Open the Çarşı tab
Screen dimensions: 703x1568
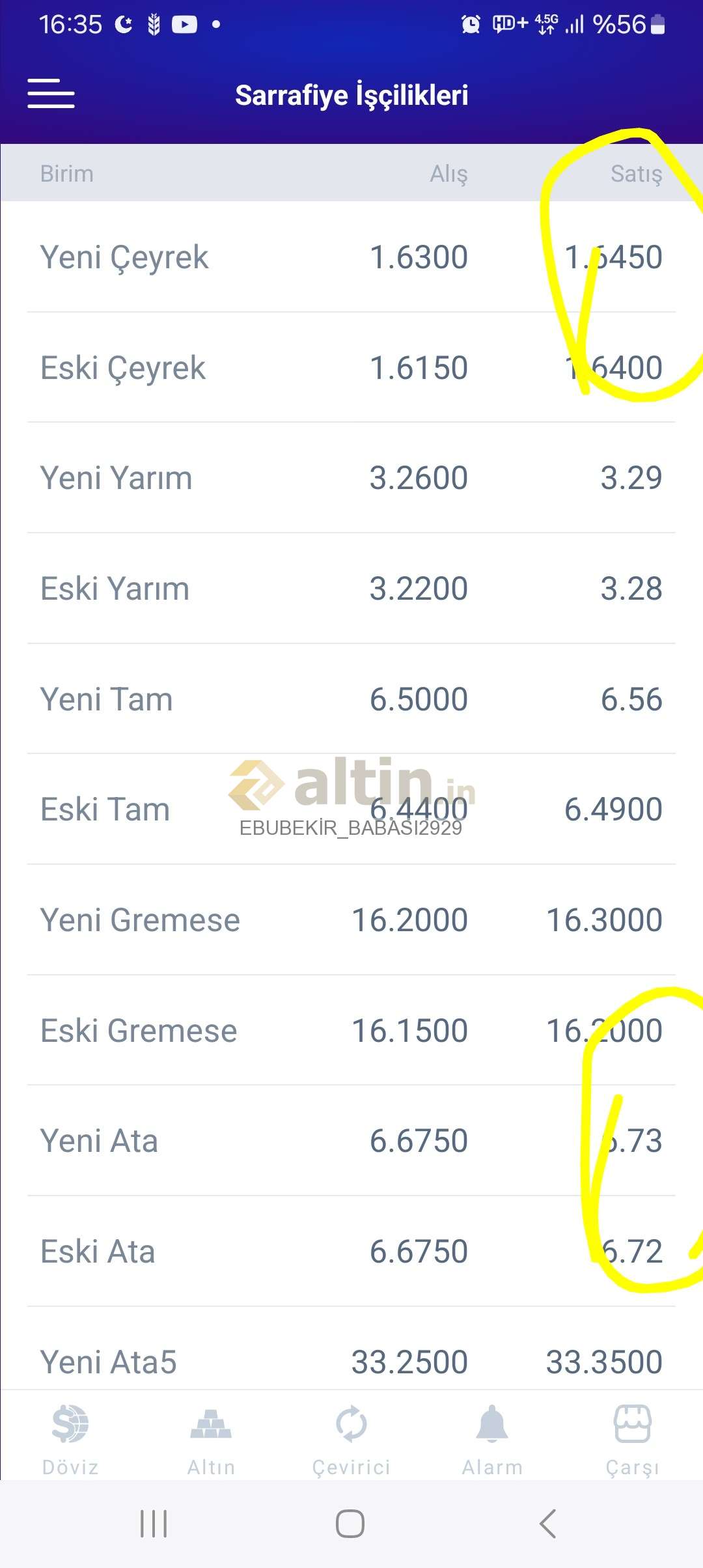point(632,1438)
